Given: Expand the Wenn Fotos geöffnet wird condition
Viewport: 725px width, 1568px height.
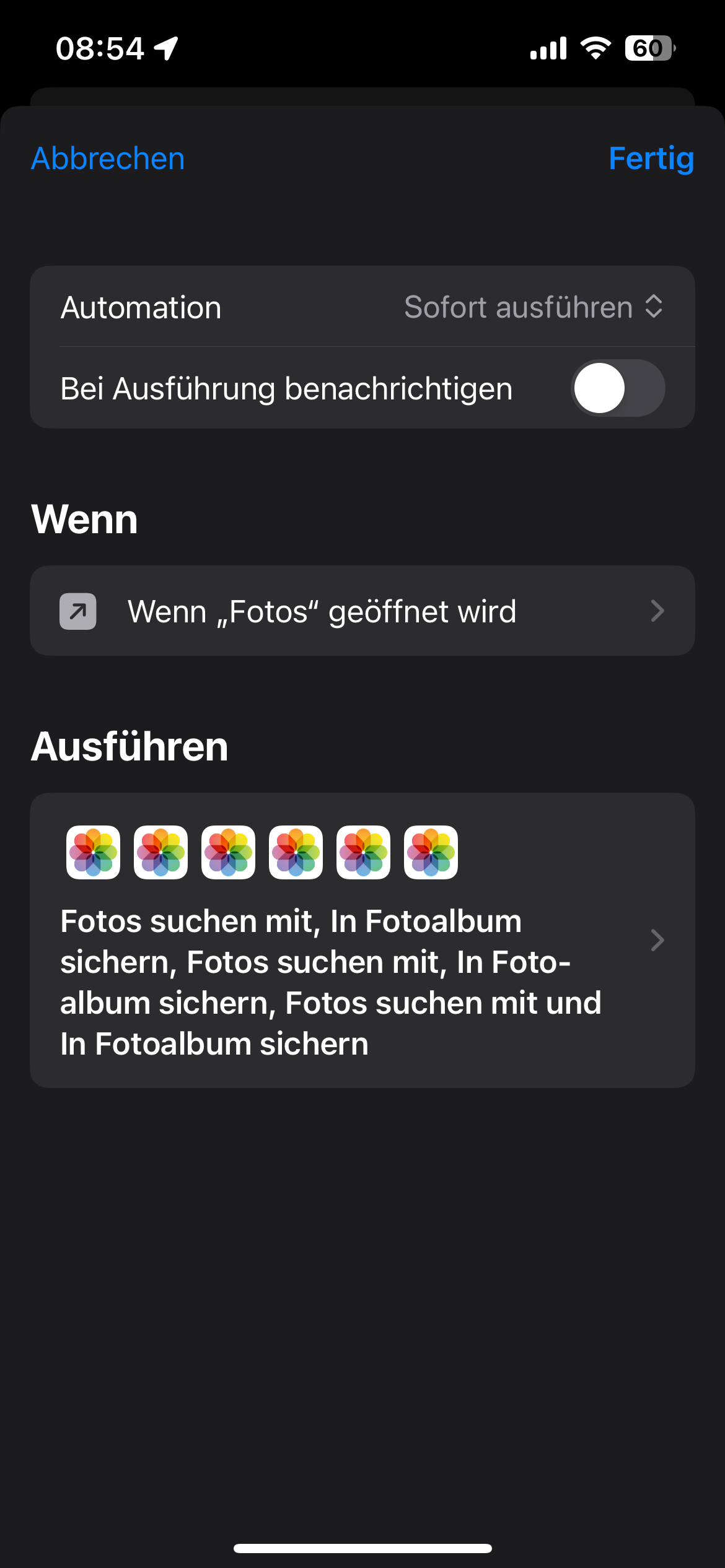Looking at the screenshot, I should (x=362, y=611).
